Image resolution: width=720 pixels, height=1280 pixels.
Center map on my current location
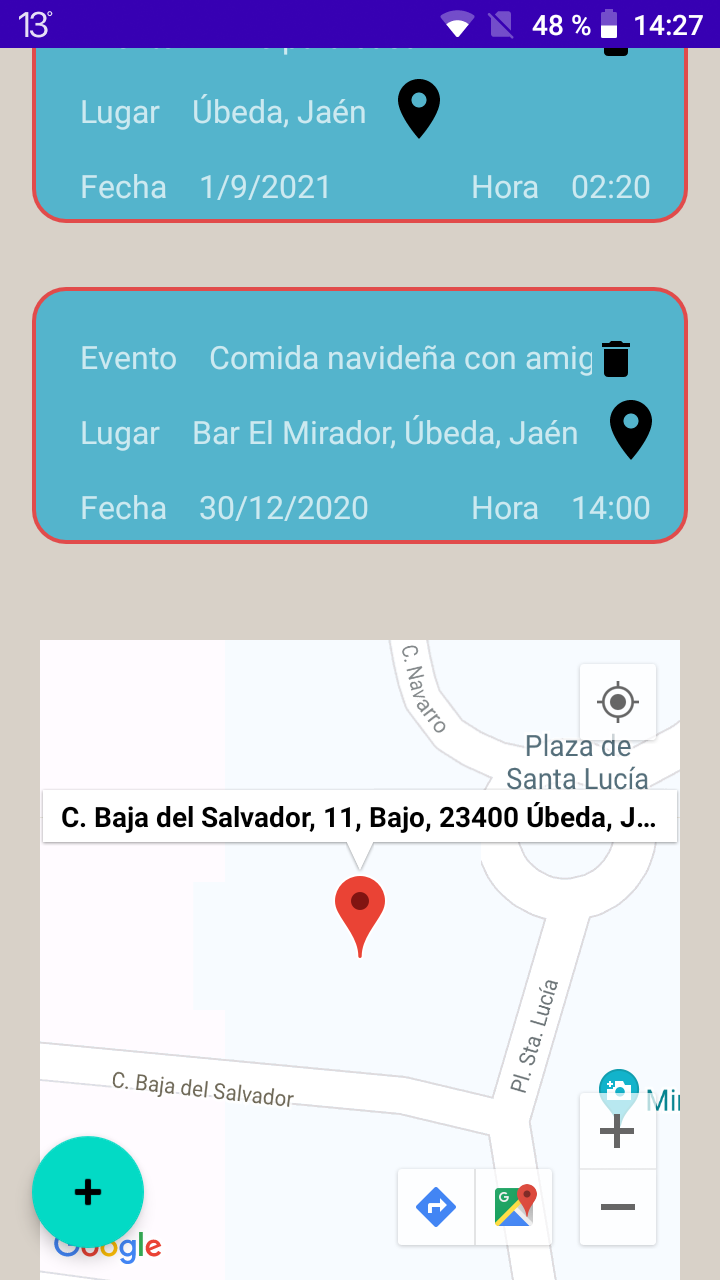[x=618, y=702]
